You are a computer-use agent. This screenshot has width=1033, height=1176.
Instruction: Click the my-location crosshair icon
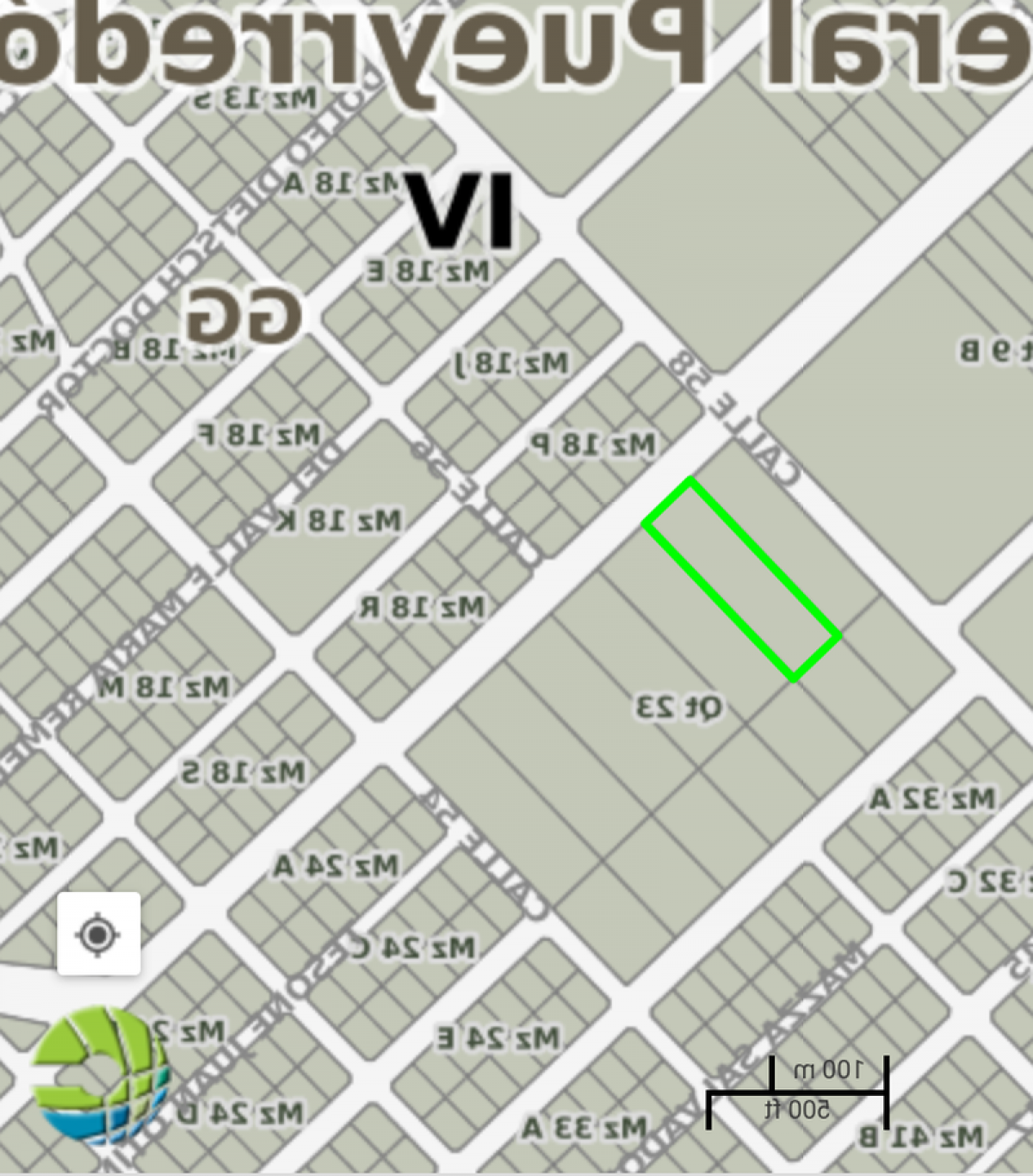pyautogui.click(x=97, y=933)
